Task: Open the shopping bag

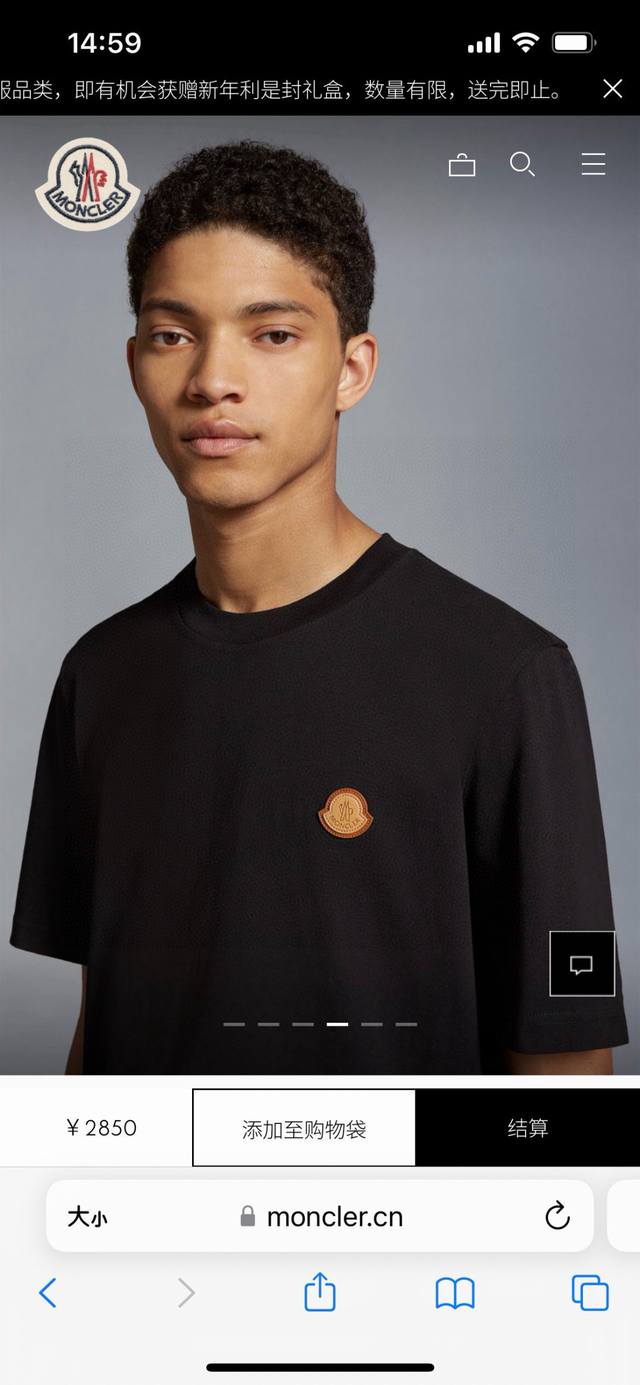Action: (462, 165)
